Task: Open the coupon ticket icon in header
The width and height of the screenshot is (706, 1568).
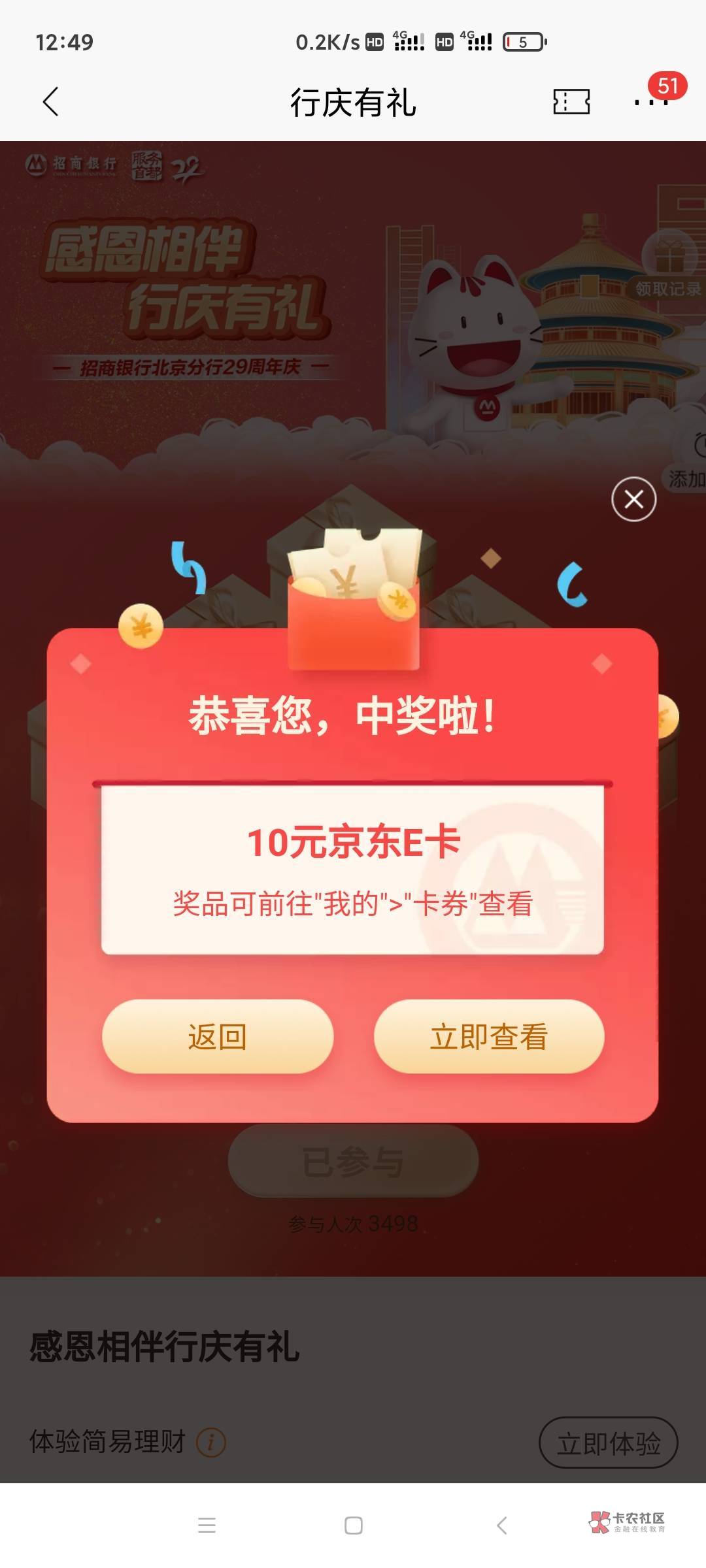Action: (x=571, y=102)
